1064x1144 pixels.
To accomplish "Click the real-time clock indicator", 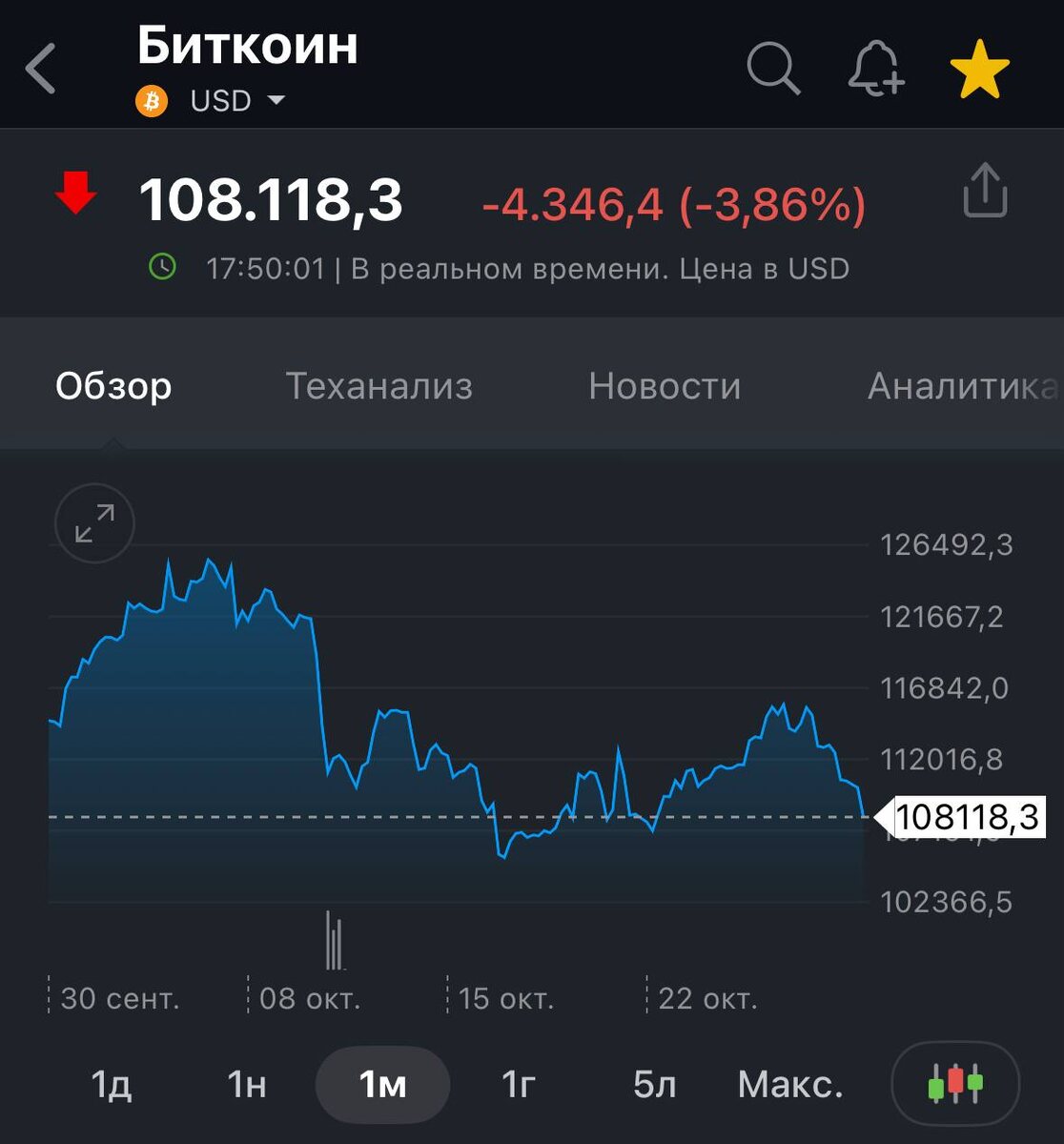I will pyautogui.click(x=162, y=268).
